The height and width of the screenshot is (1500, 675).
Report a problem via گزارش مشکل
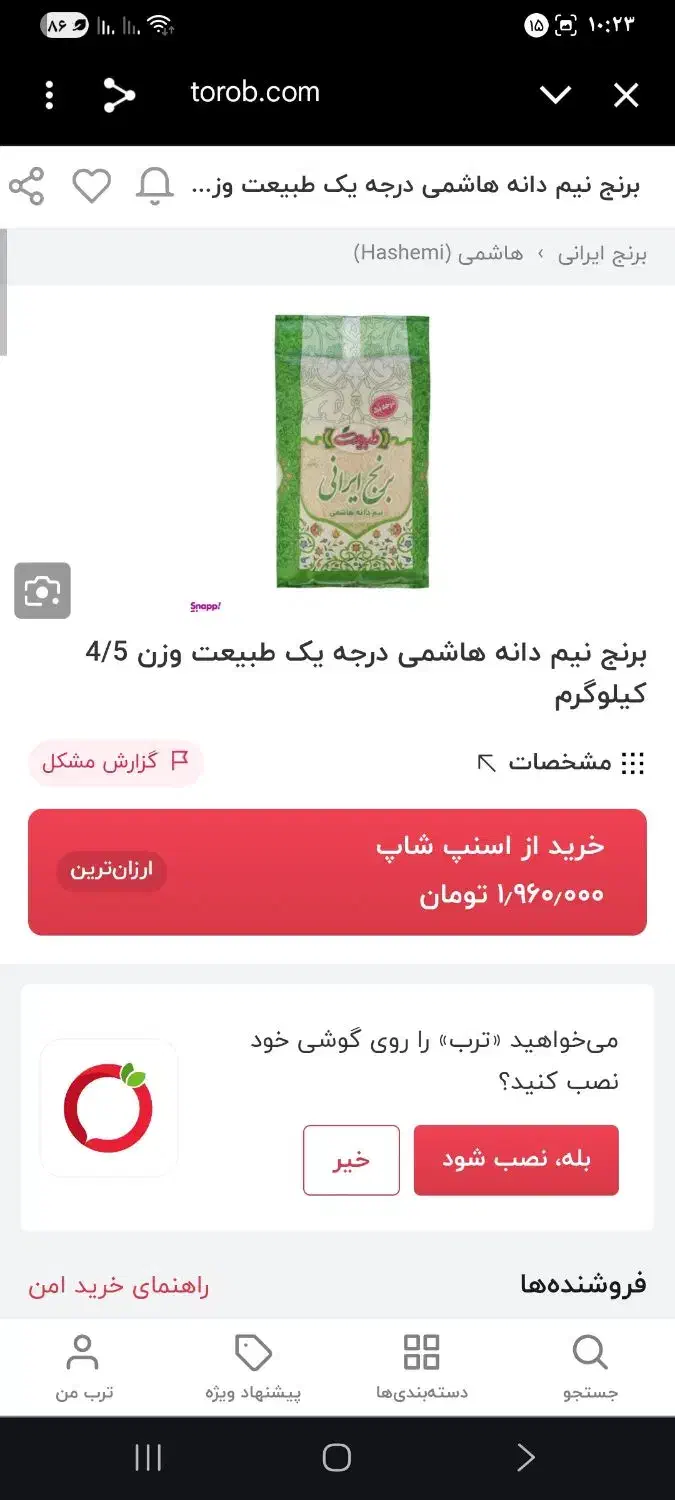click(115, 763)
